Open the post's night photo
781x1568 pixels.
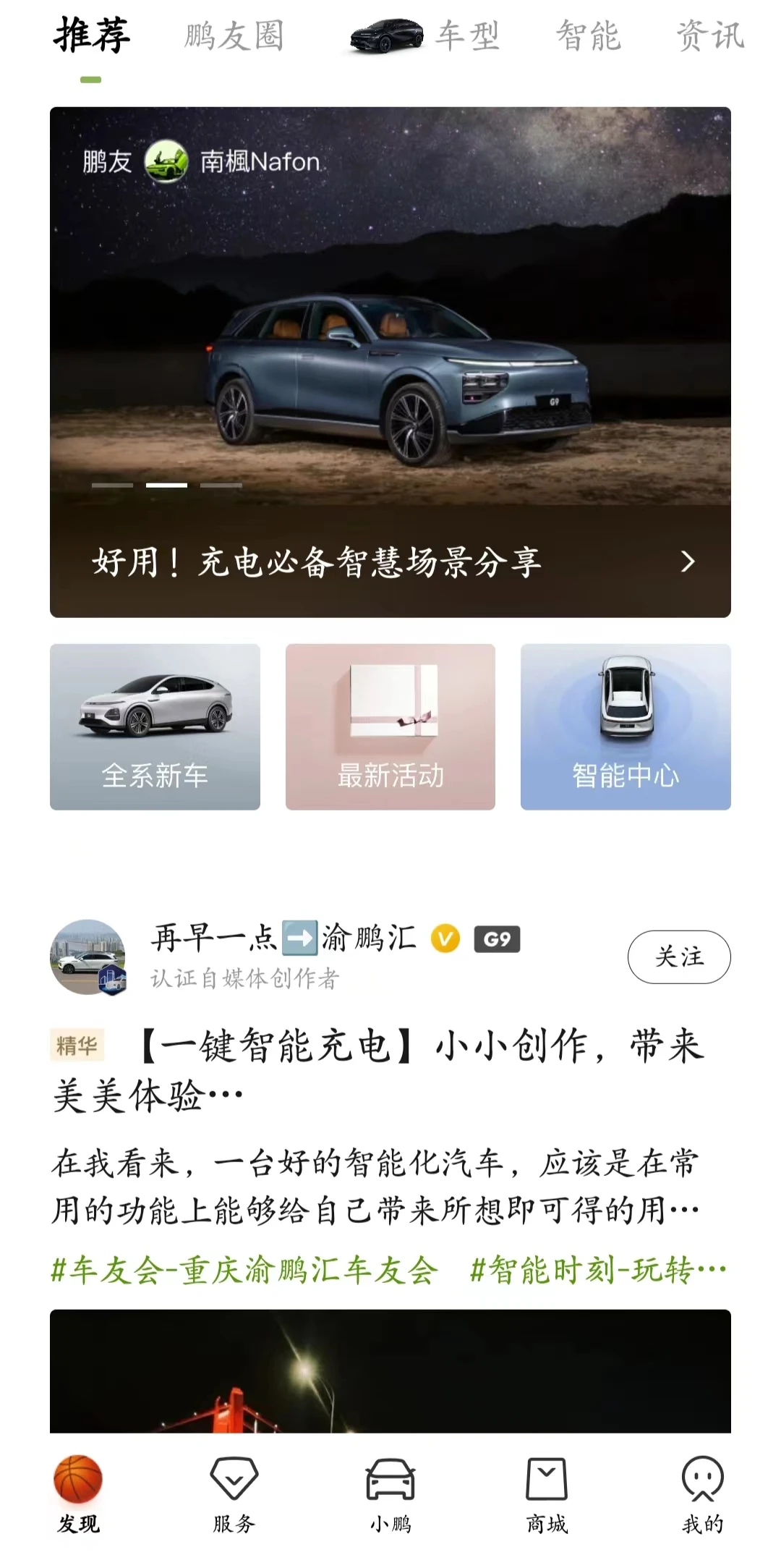[x=390, y=1371]
